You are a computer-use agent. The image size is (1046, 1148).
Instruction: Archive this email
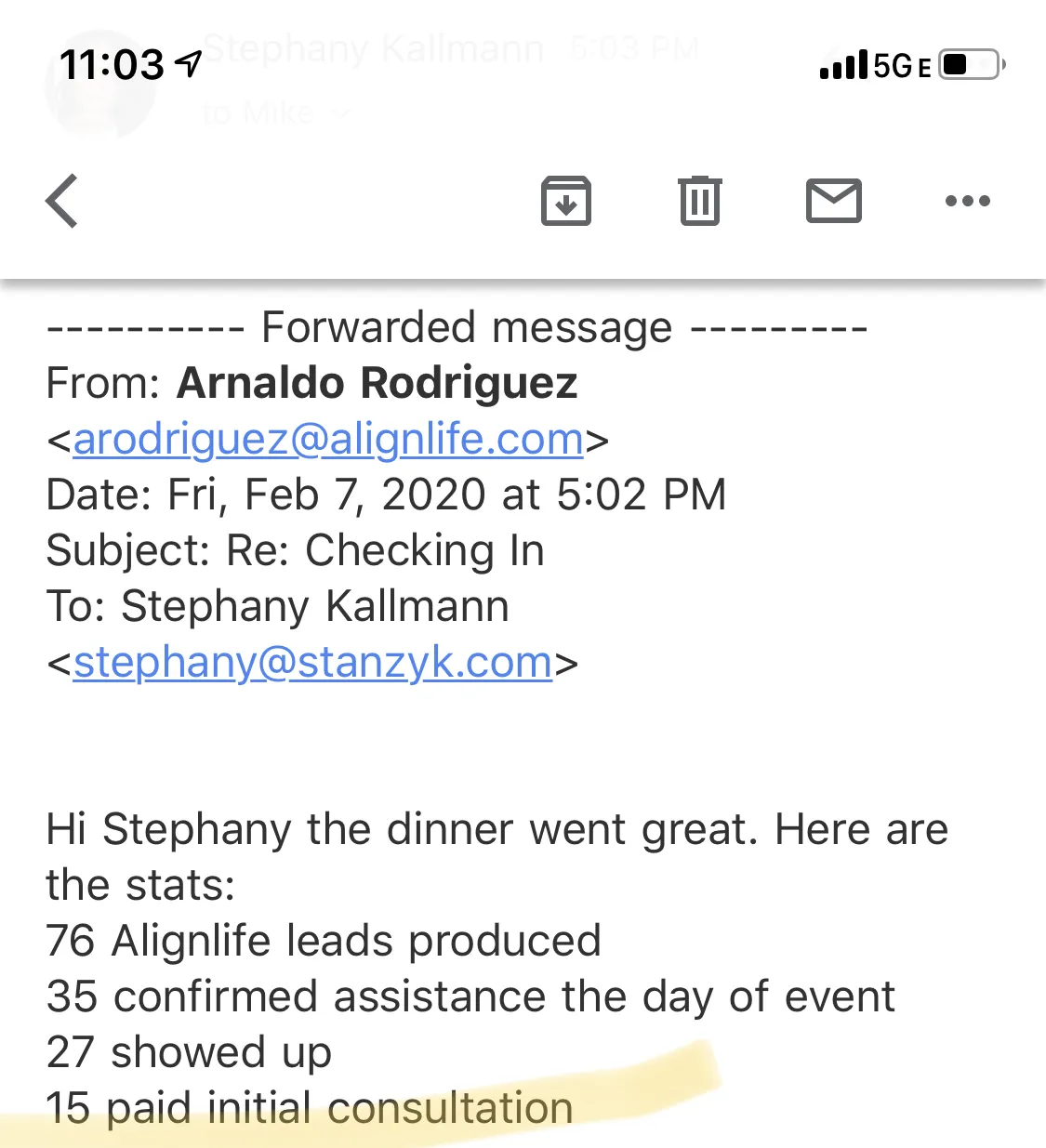[565, 201]
